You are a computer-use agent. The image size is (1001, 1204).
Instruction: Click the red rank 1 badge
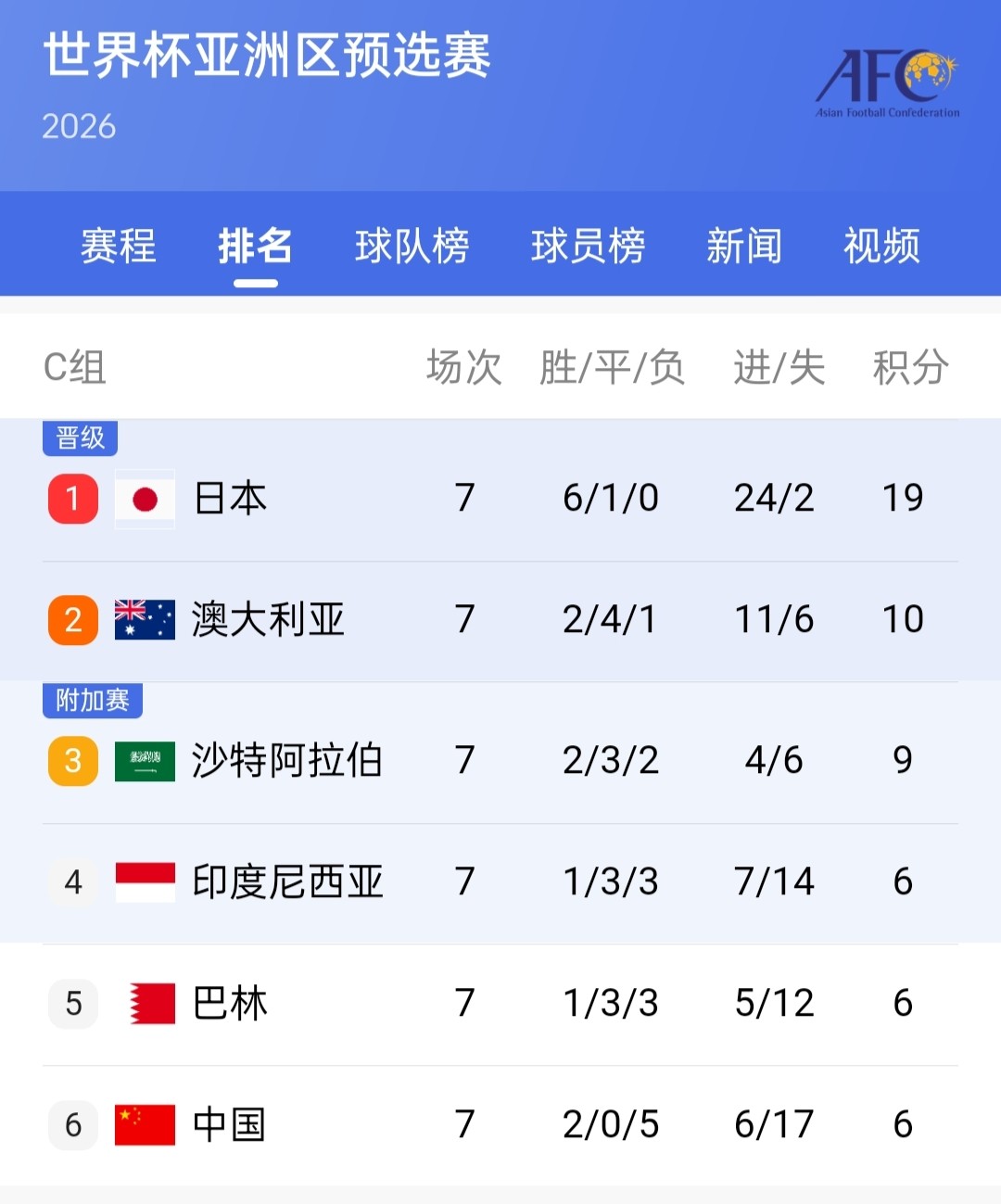72,499
